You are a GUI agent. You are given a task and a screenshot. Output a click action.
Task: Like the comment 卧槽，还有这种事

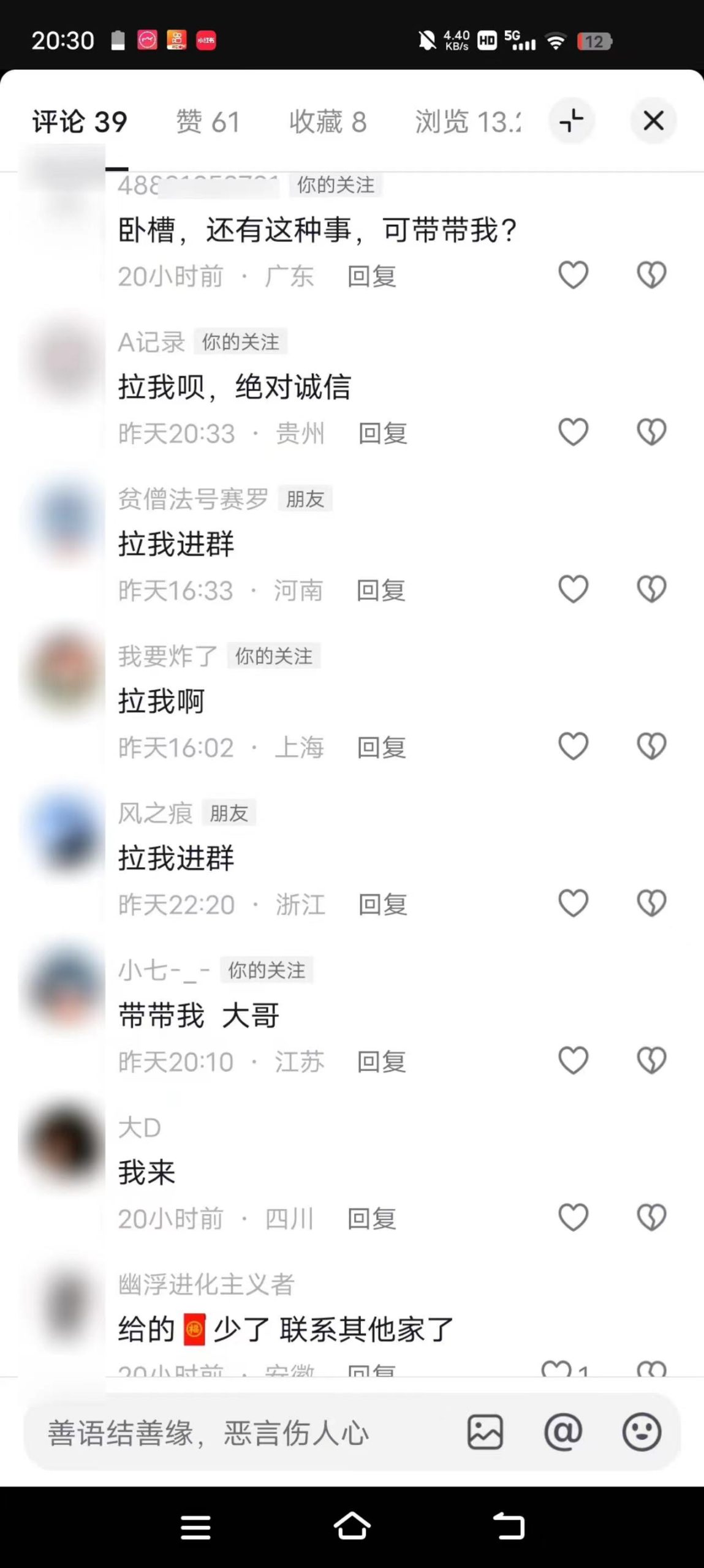click(573, 275)
